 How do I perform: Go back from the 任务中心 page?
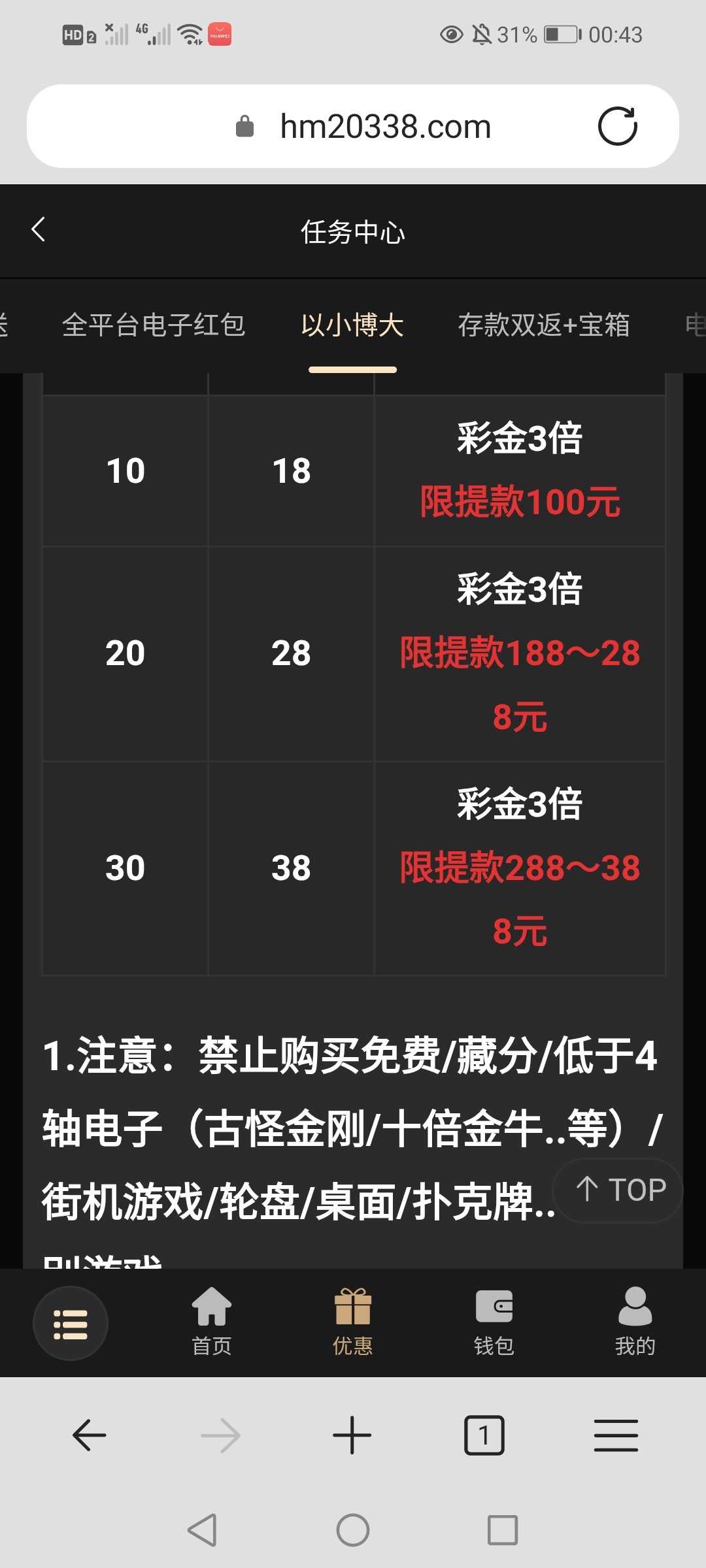coord(39,230)
